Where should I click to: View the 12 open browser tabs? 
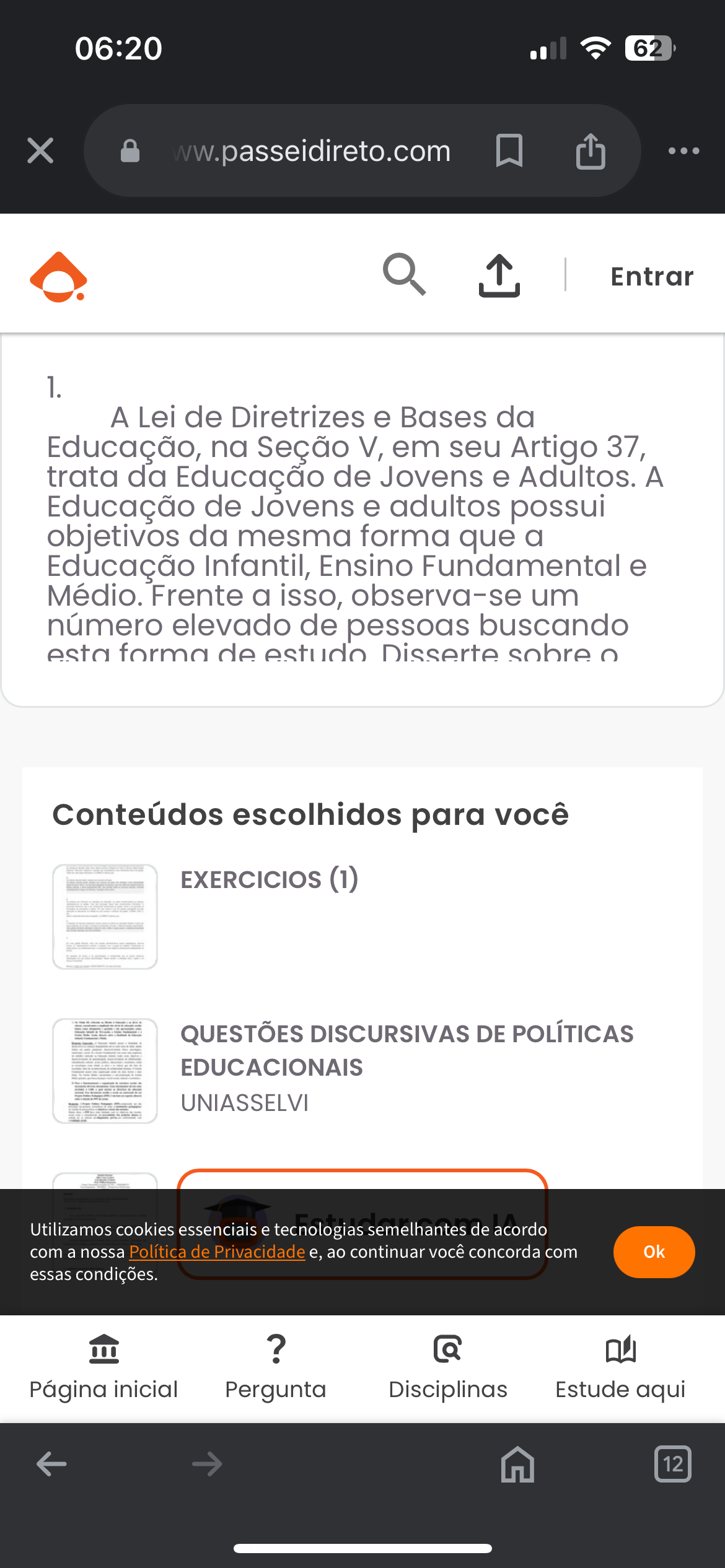pyautogui.click(x=672, y=1464)
